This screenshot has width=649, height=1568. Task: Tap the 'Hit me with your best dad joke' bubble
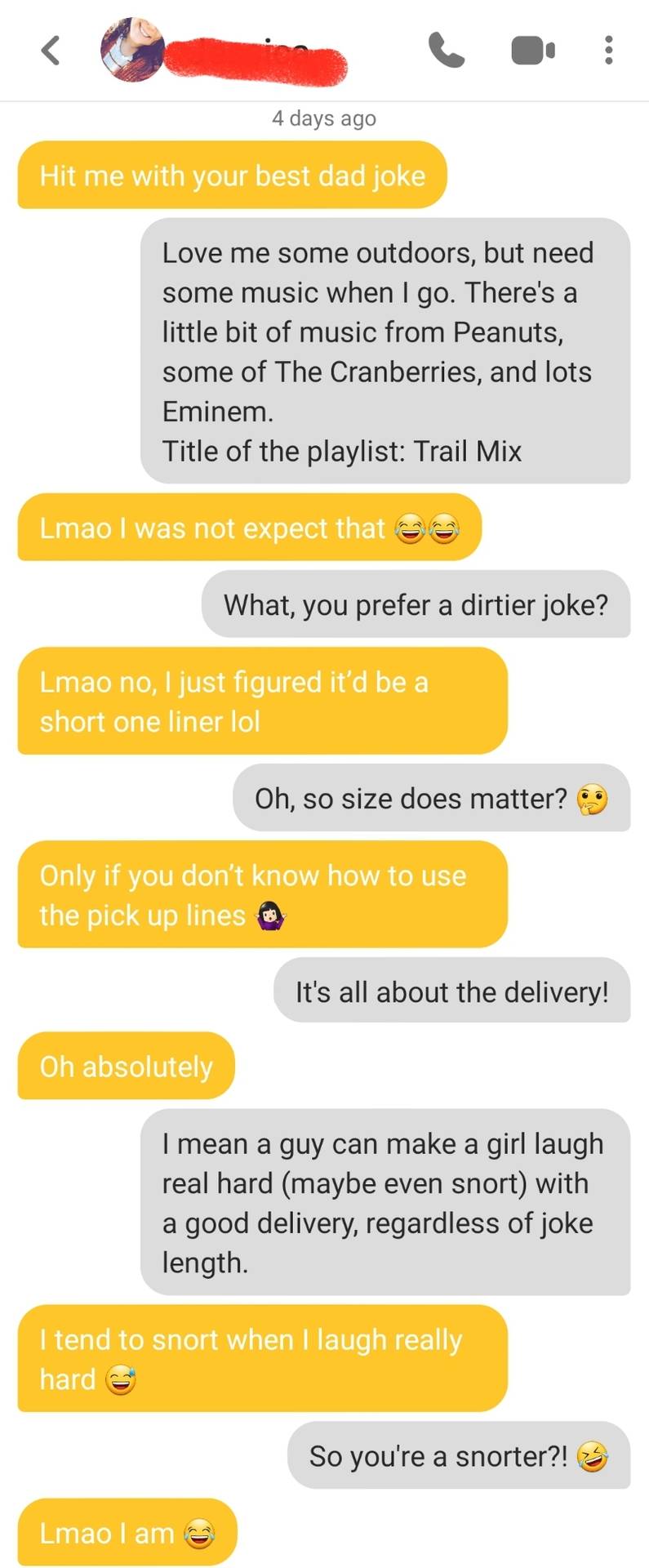pyautogui.click(x=232, y=176)
